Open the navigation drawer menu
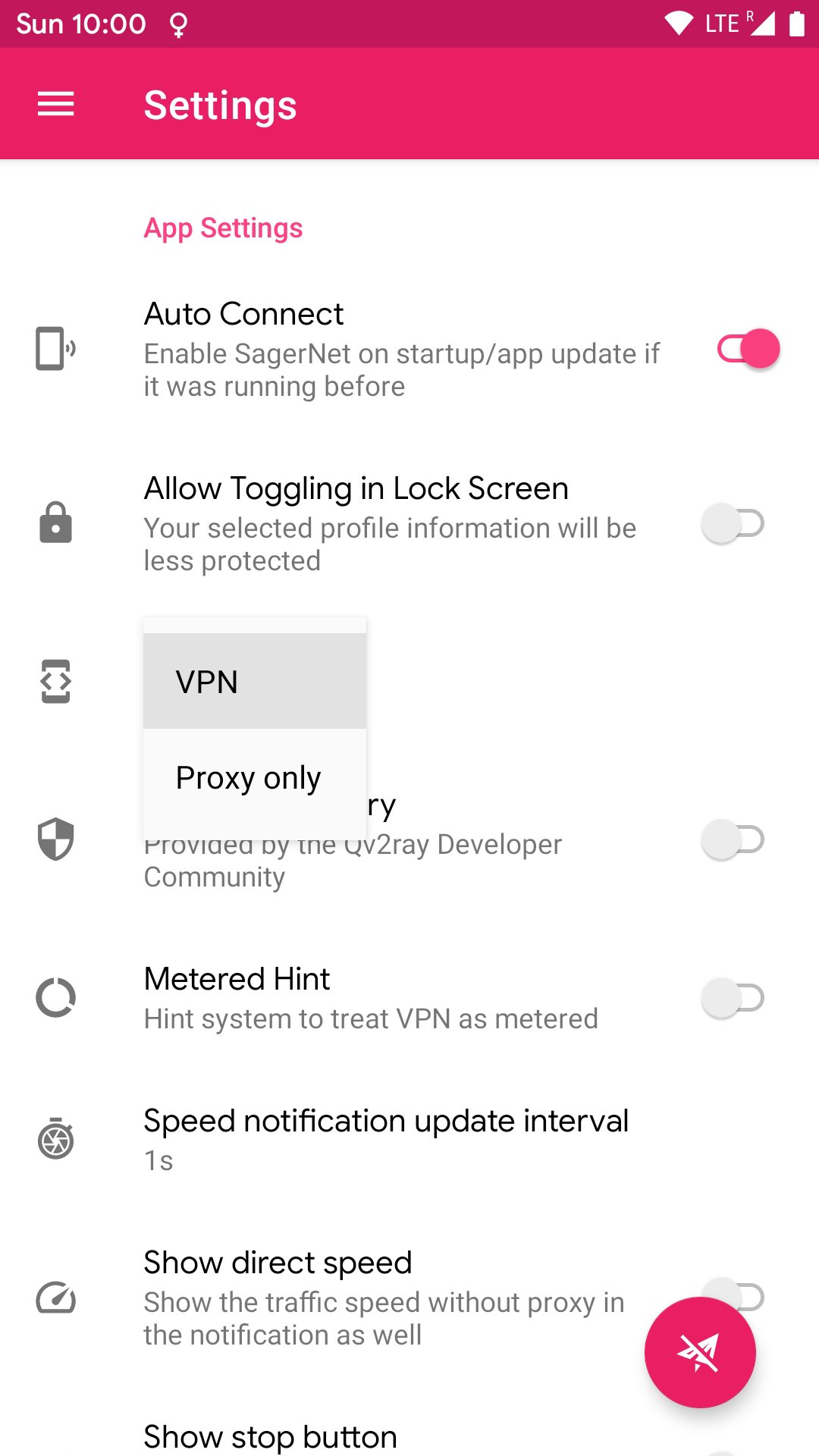Viewport: 819px width, 1456px height. (56, 104)
